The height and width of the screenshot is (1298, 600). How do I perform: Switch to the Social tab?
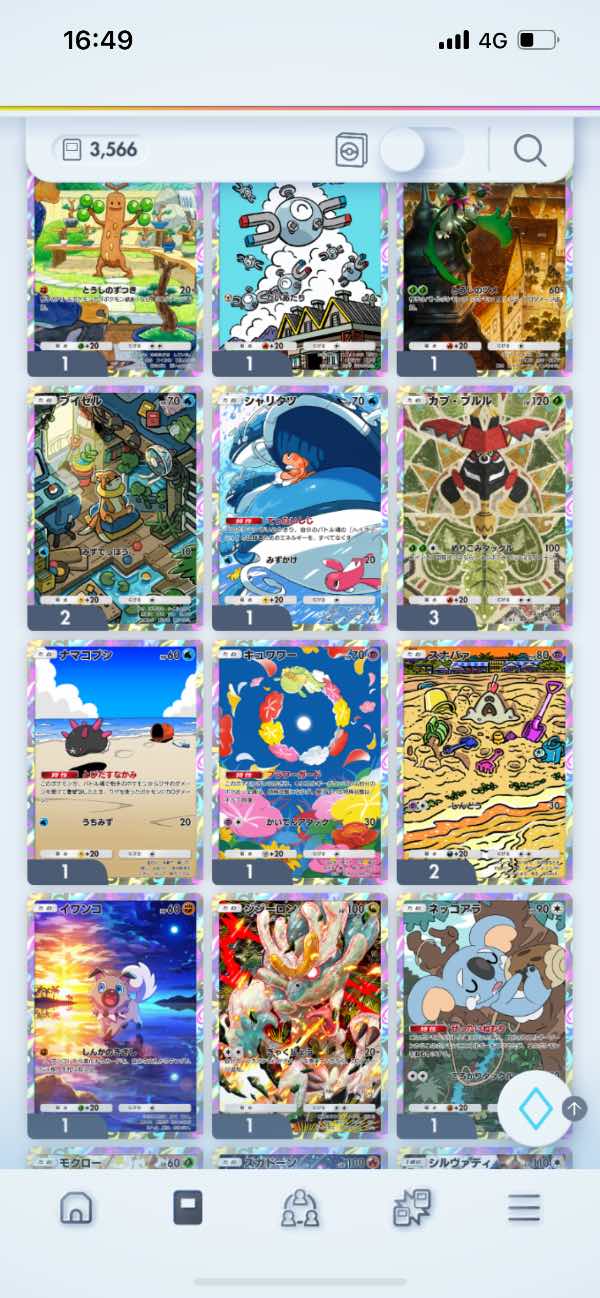pyautogui.click(x=300, y=1208)
